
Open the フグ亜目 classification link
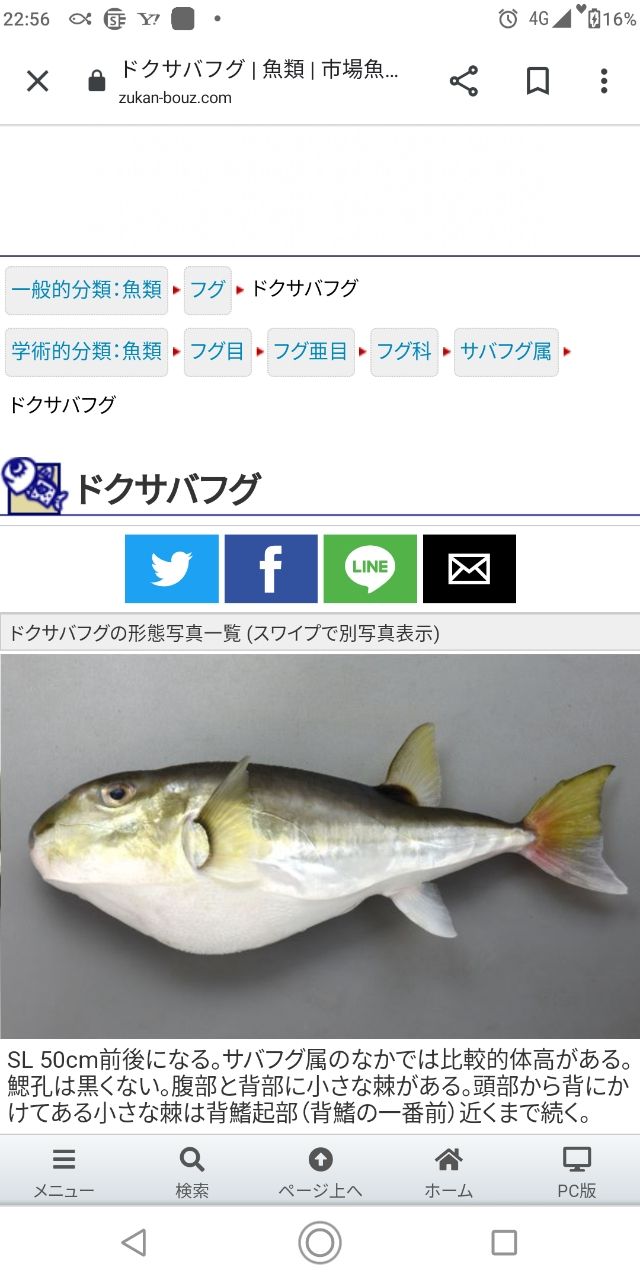[x=311, y=352]
